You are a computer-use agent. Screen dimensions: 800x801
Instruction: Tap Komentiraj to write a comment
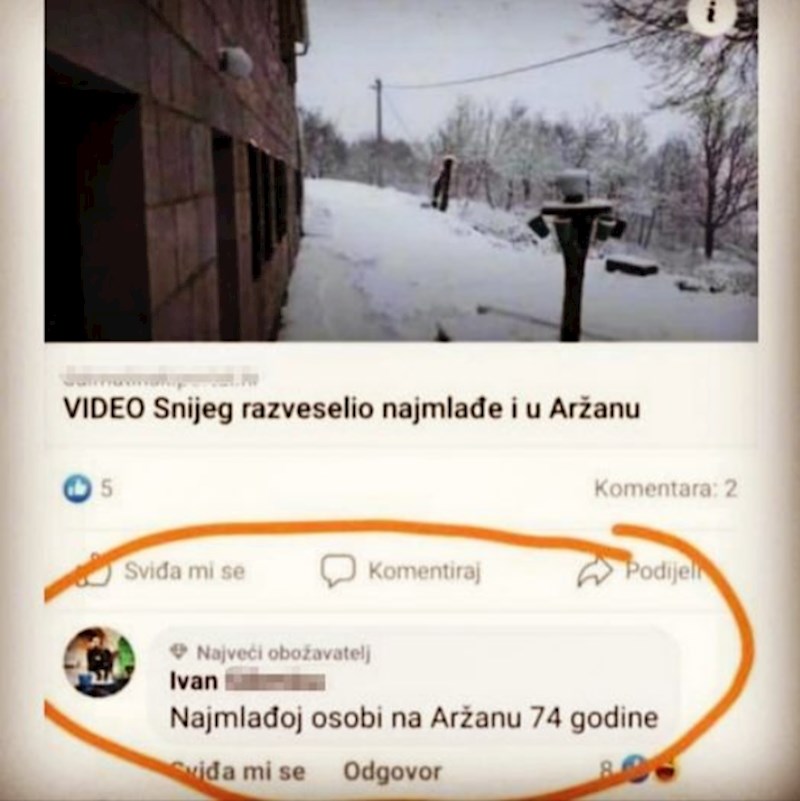coord(401,571)
